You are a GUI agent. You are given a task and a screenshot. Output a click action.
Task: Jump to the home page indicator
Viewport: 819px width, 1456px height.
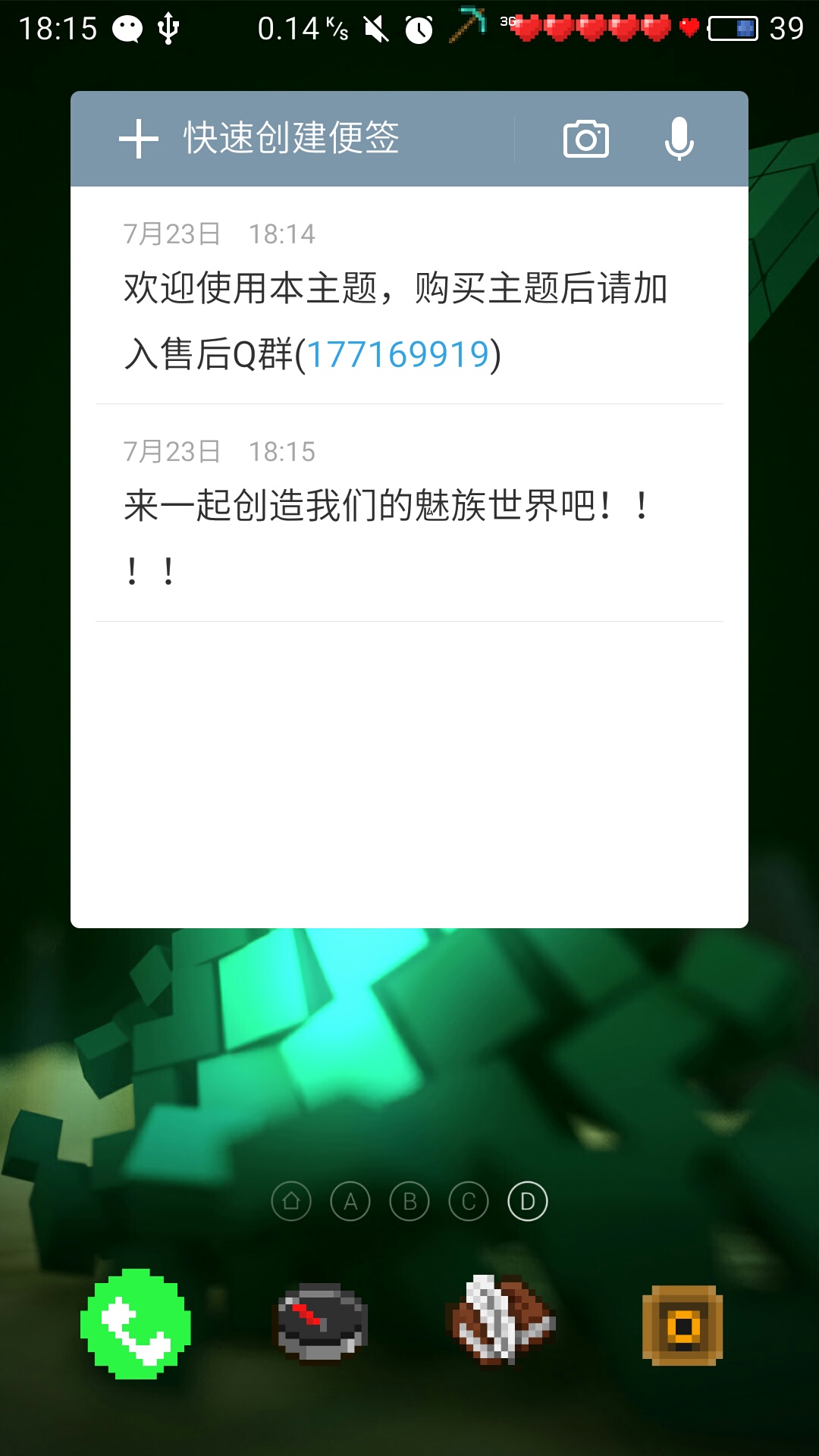click(291, 1201)
